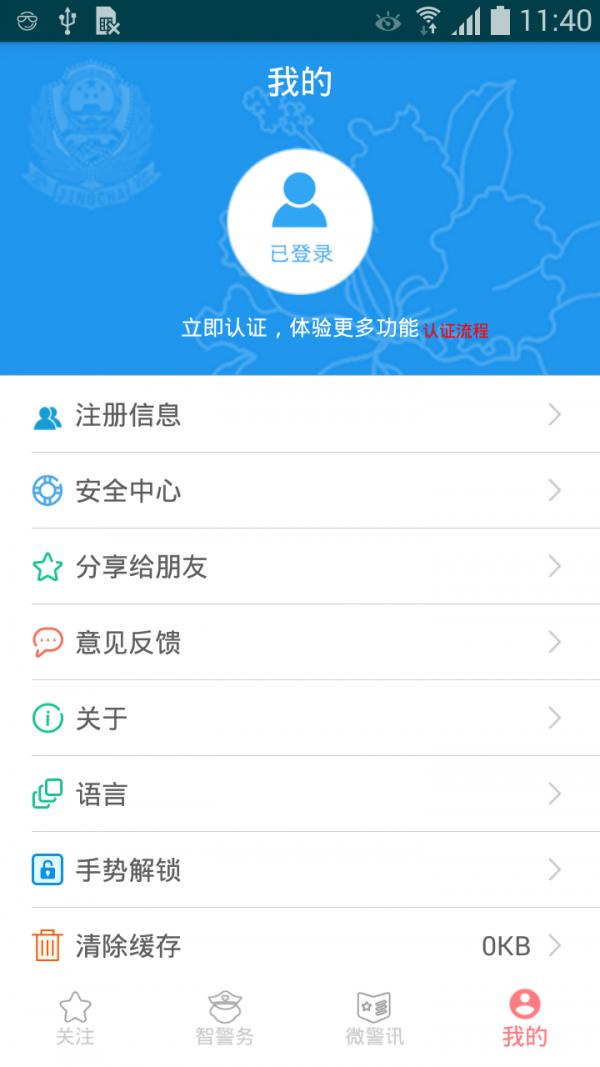Screen dimensions: 600x1067
Task: Open 手势解锁 gesture unlock settings
Action: (x=300, y=870)
